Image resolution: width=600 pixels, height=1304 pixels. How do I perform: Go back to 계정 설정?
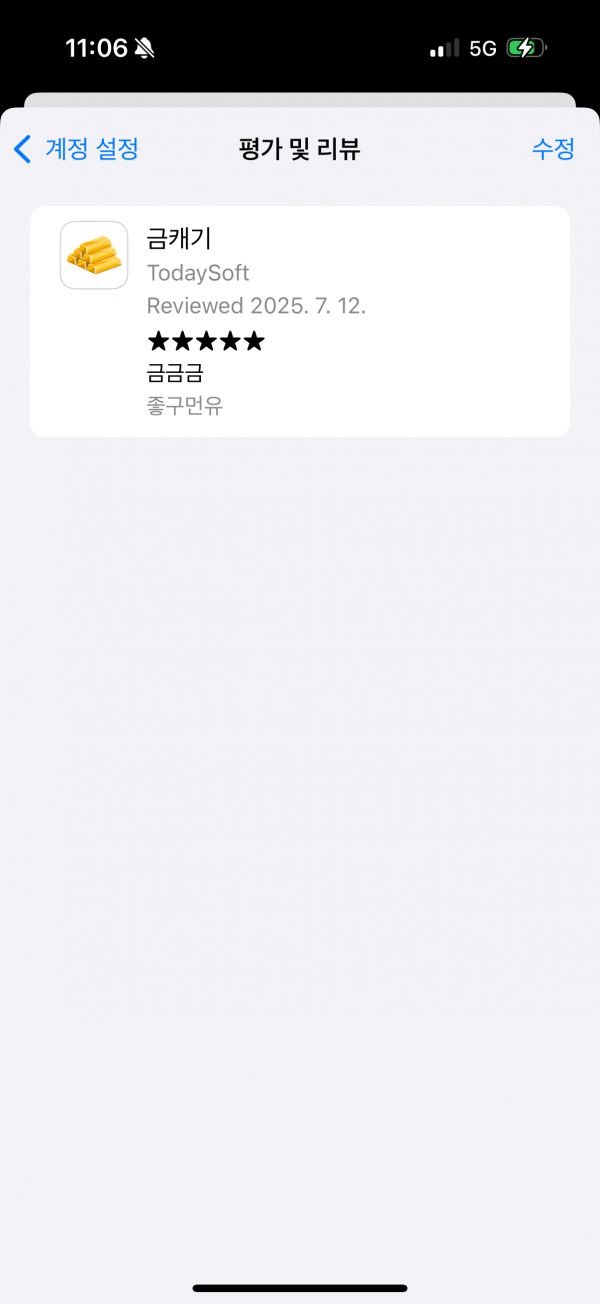[76, 149]
